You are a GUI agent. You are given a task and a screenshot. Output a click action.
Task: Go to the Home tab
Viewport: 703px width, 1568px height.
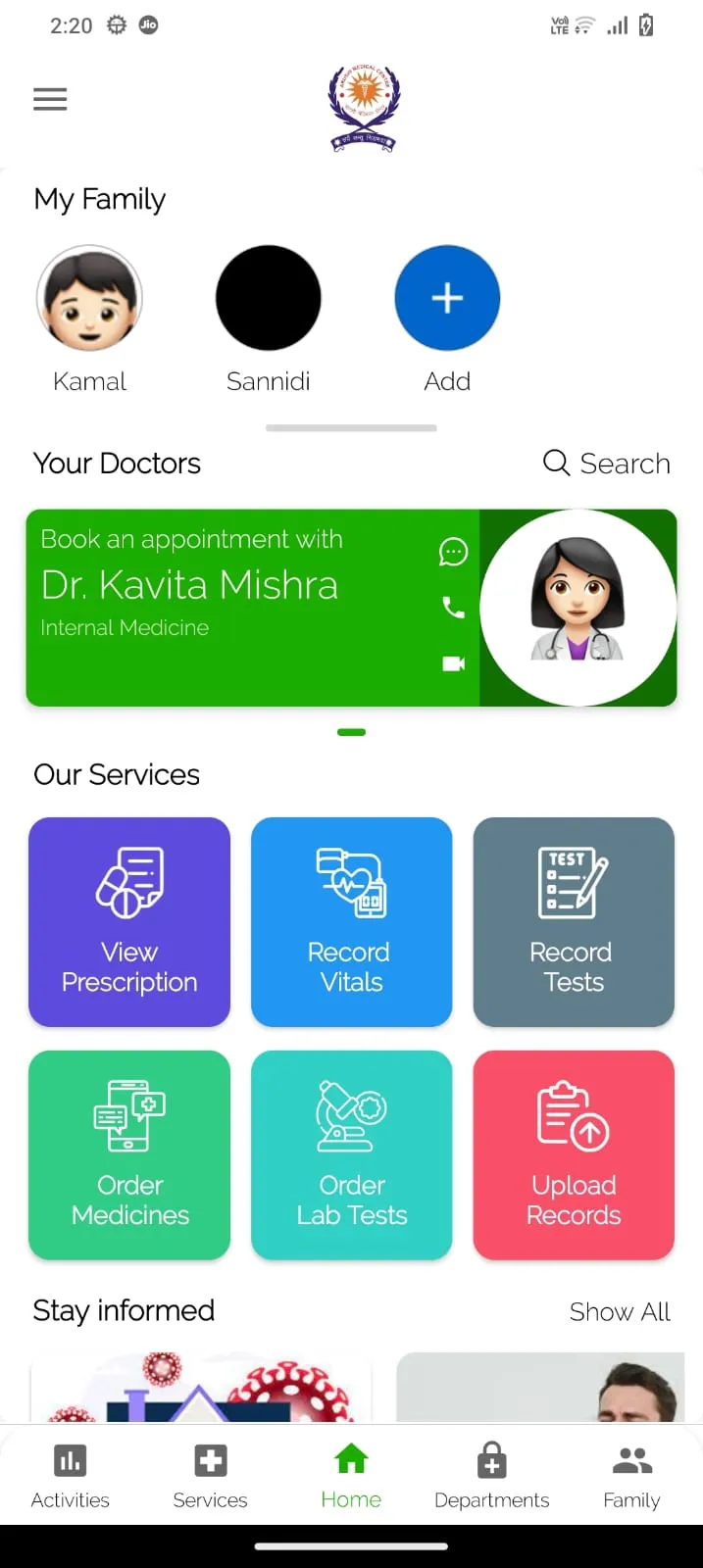pos(351,1476)
